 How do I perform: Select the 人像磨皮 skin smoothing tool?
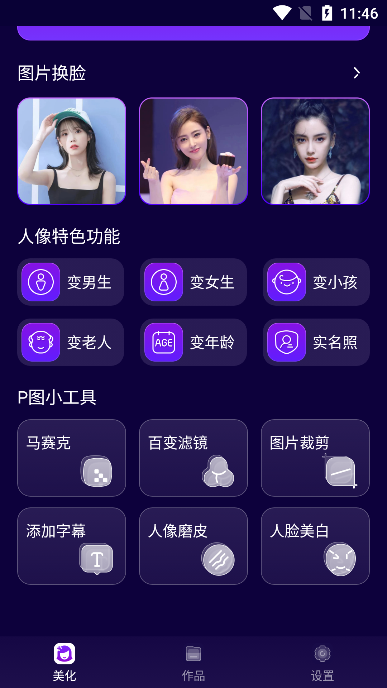[194, 546]
